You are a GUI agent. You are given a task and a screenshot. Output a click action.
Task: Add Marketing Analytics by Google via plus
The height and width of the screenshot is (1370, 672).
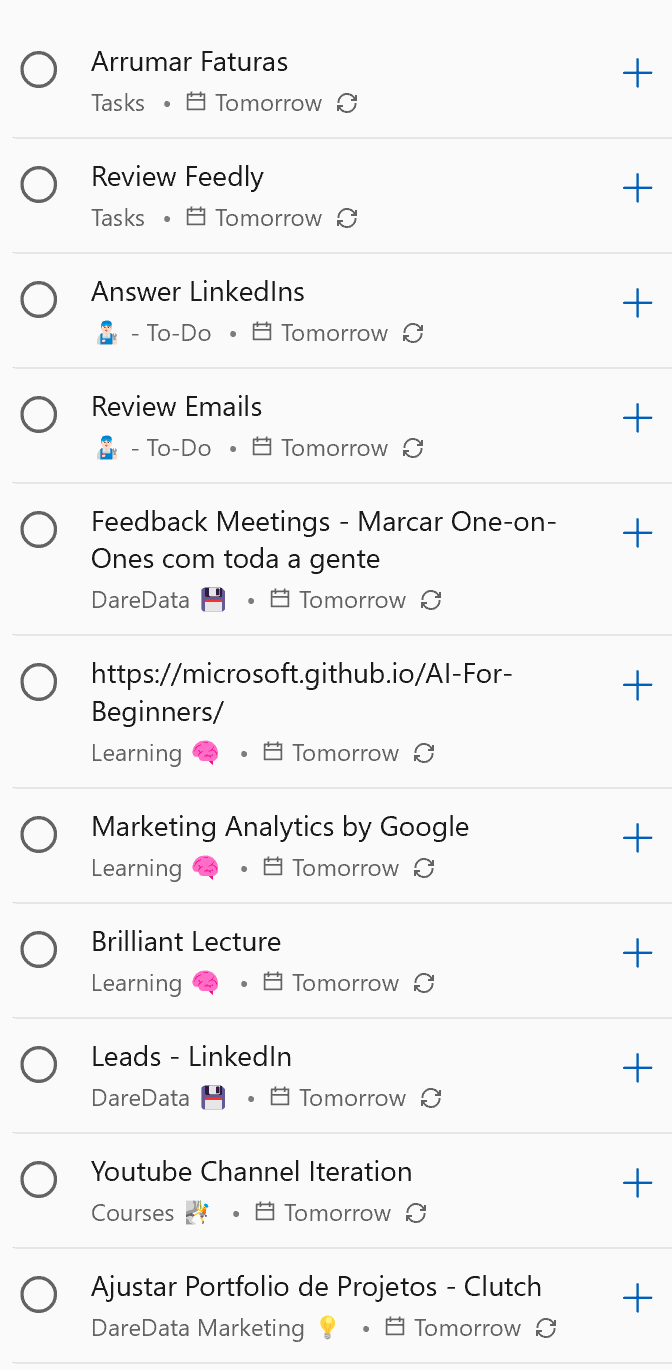tap(637, 838)
